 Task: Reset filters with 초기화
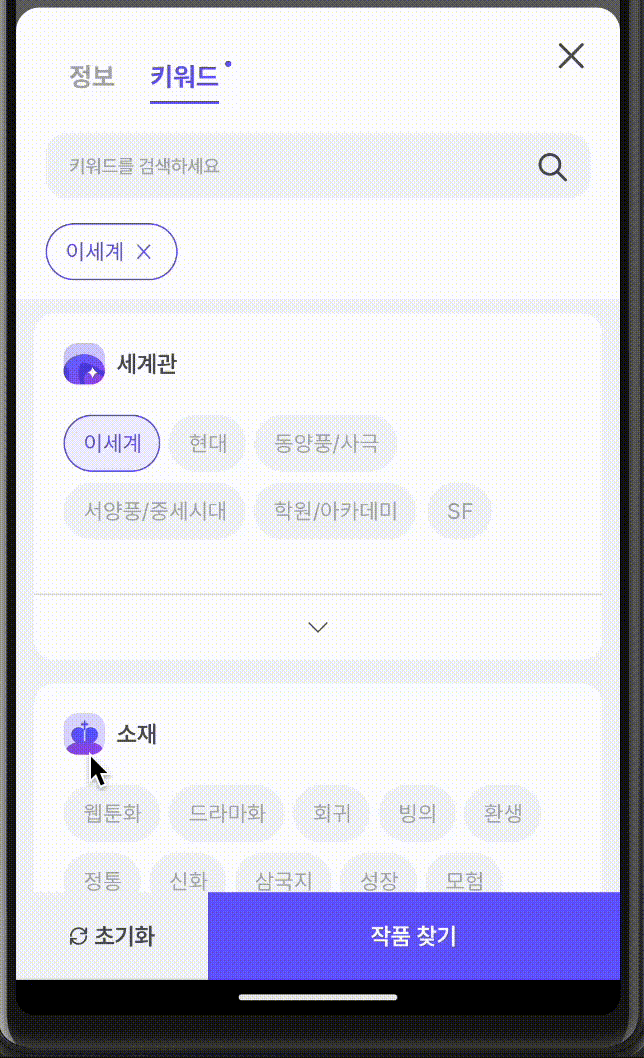112,936
